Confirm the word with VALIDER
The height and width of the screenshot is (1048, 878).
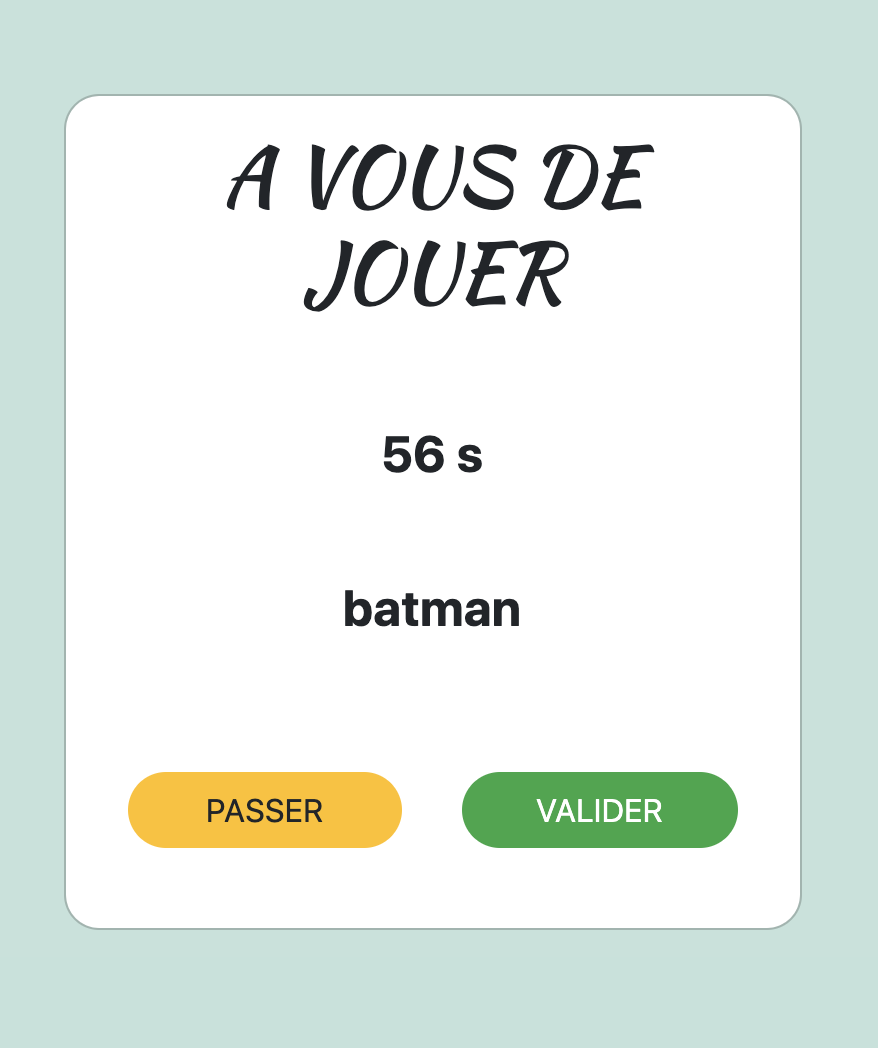(x=599, y=810)
